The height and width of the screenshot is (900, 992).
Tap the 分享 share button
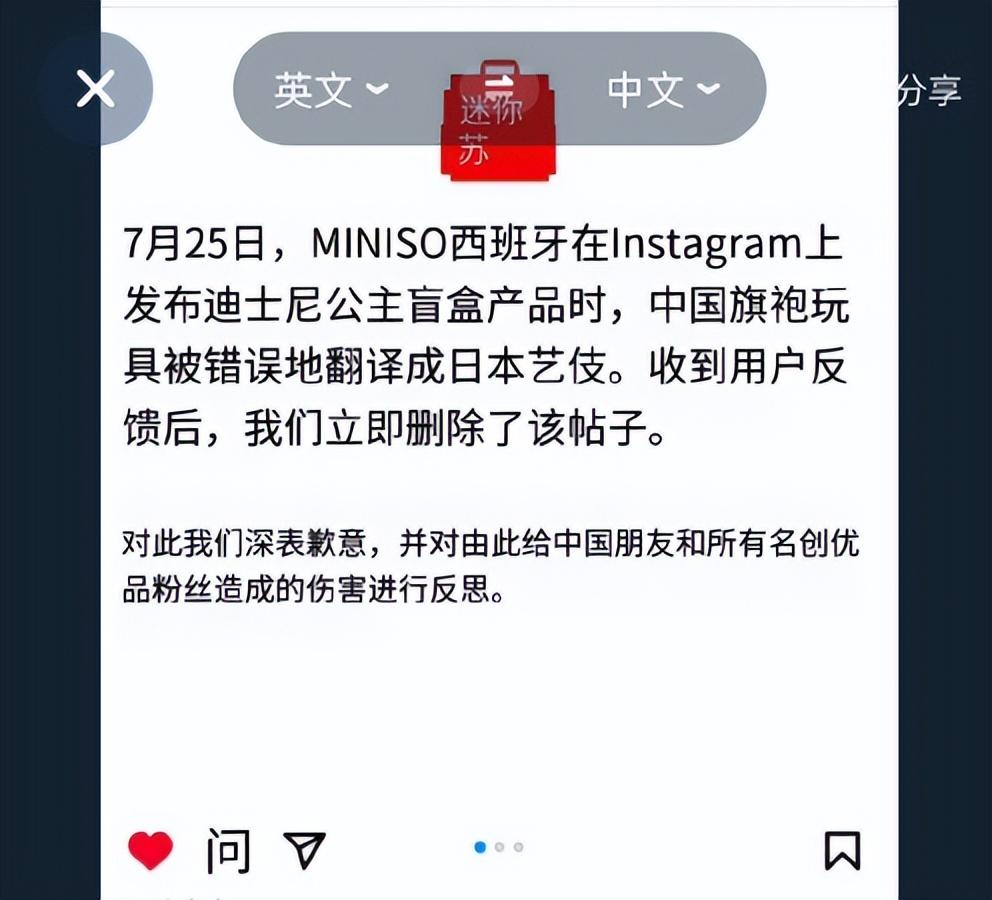(929, 90)
